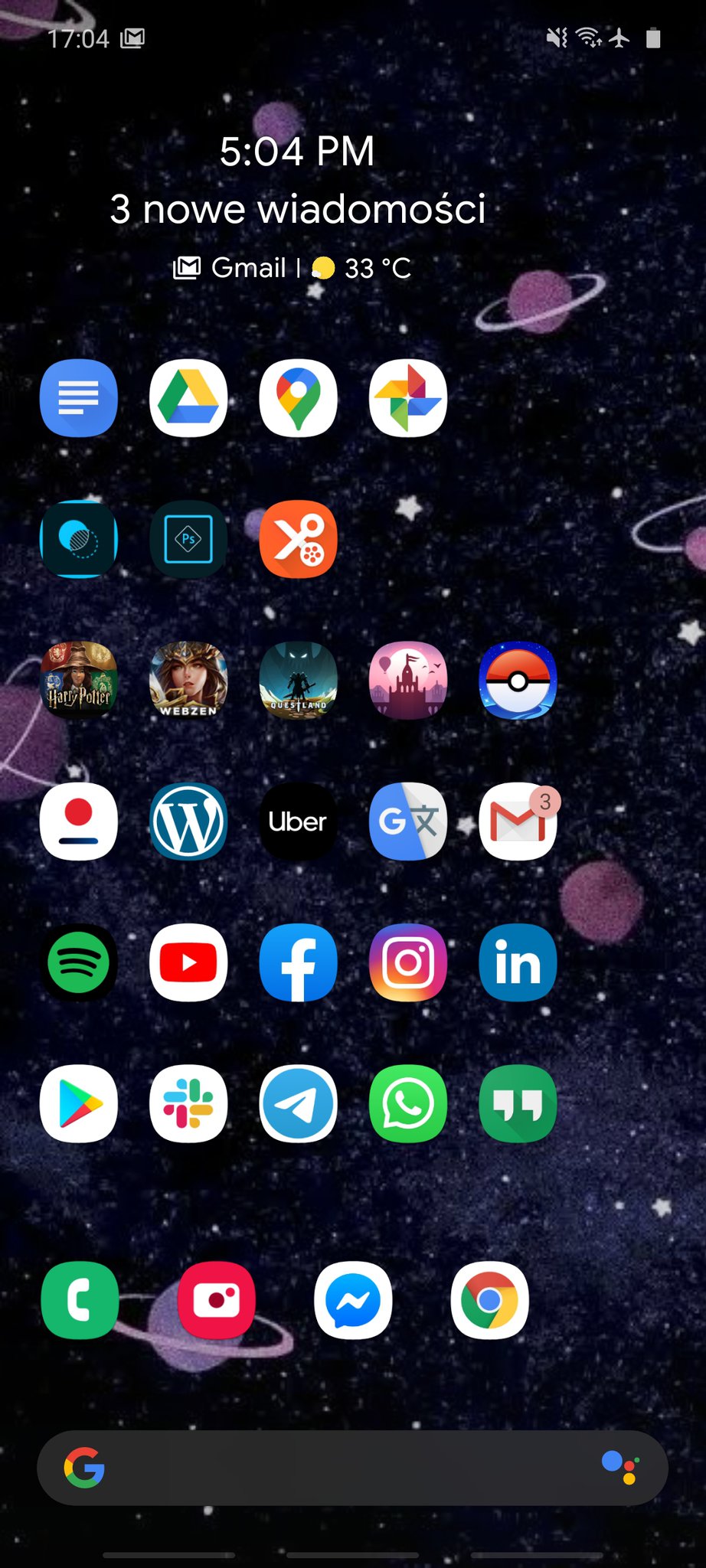Activate Google Assistant from search bar
Image resolution: width=706 pixels, height=1568 pixels.
(x=620, y=1467)
